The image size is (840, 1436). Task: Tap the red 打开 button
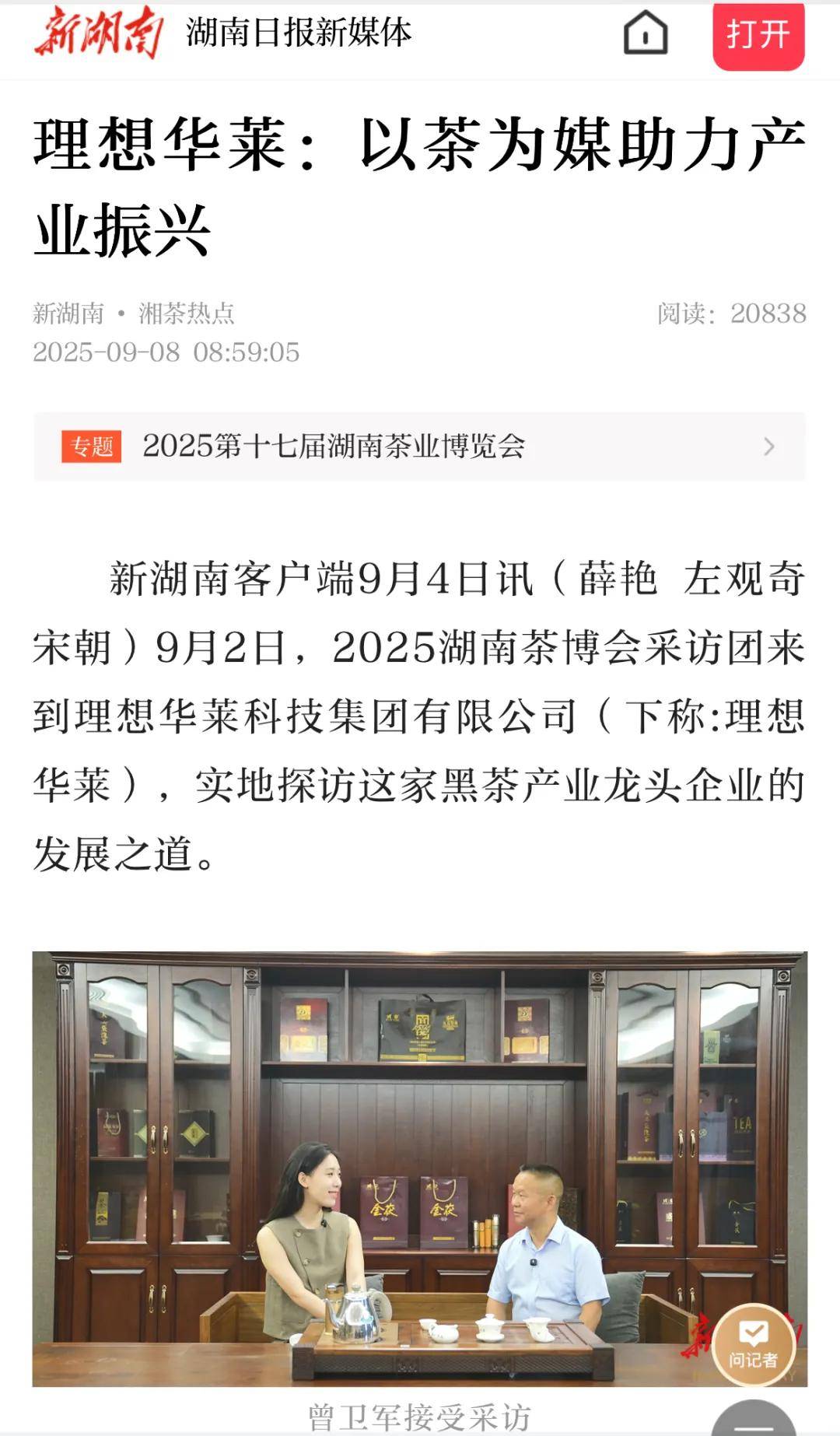click(758, 36)
